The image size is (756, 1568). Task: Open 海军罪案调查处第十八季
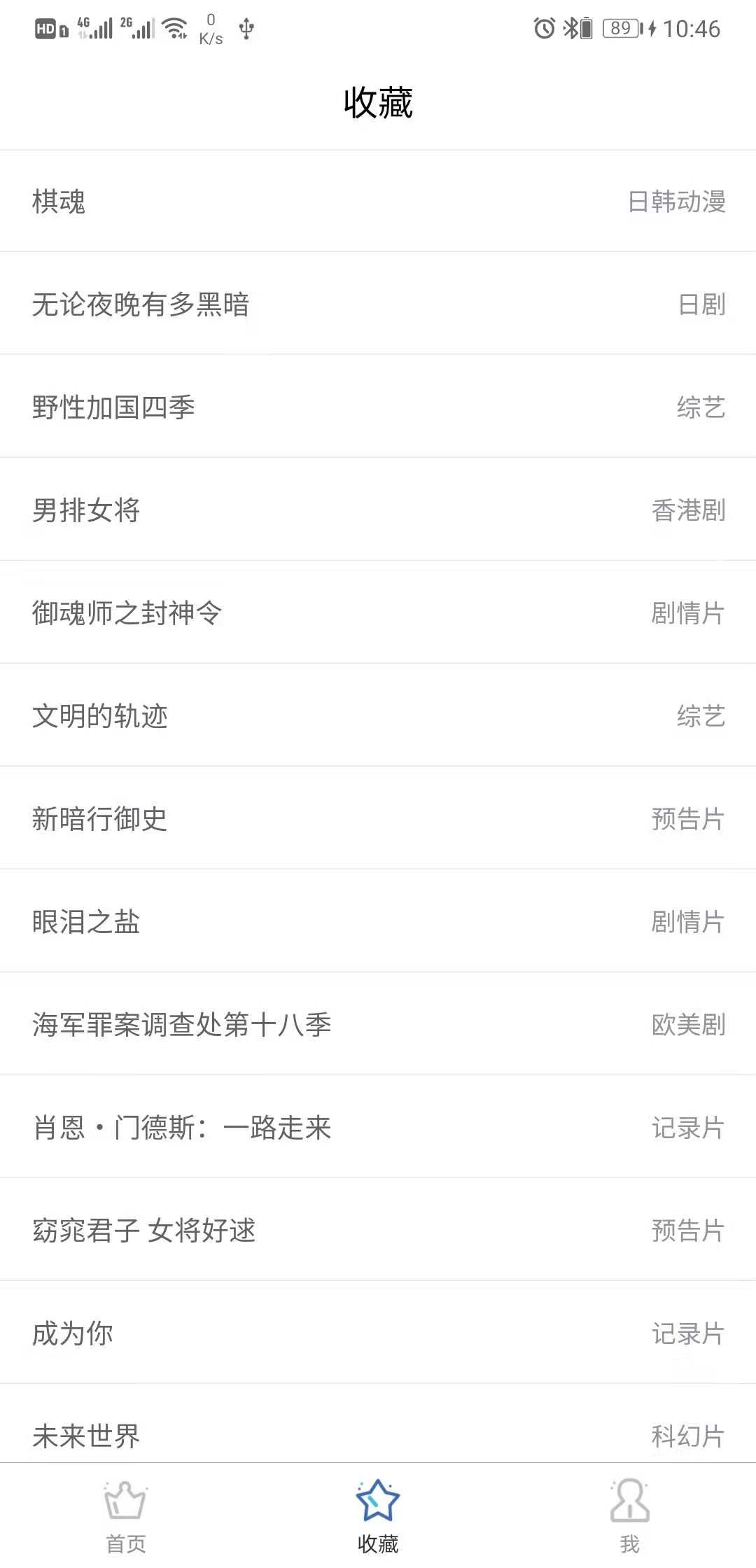(378, 1025)
